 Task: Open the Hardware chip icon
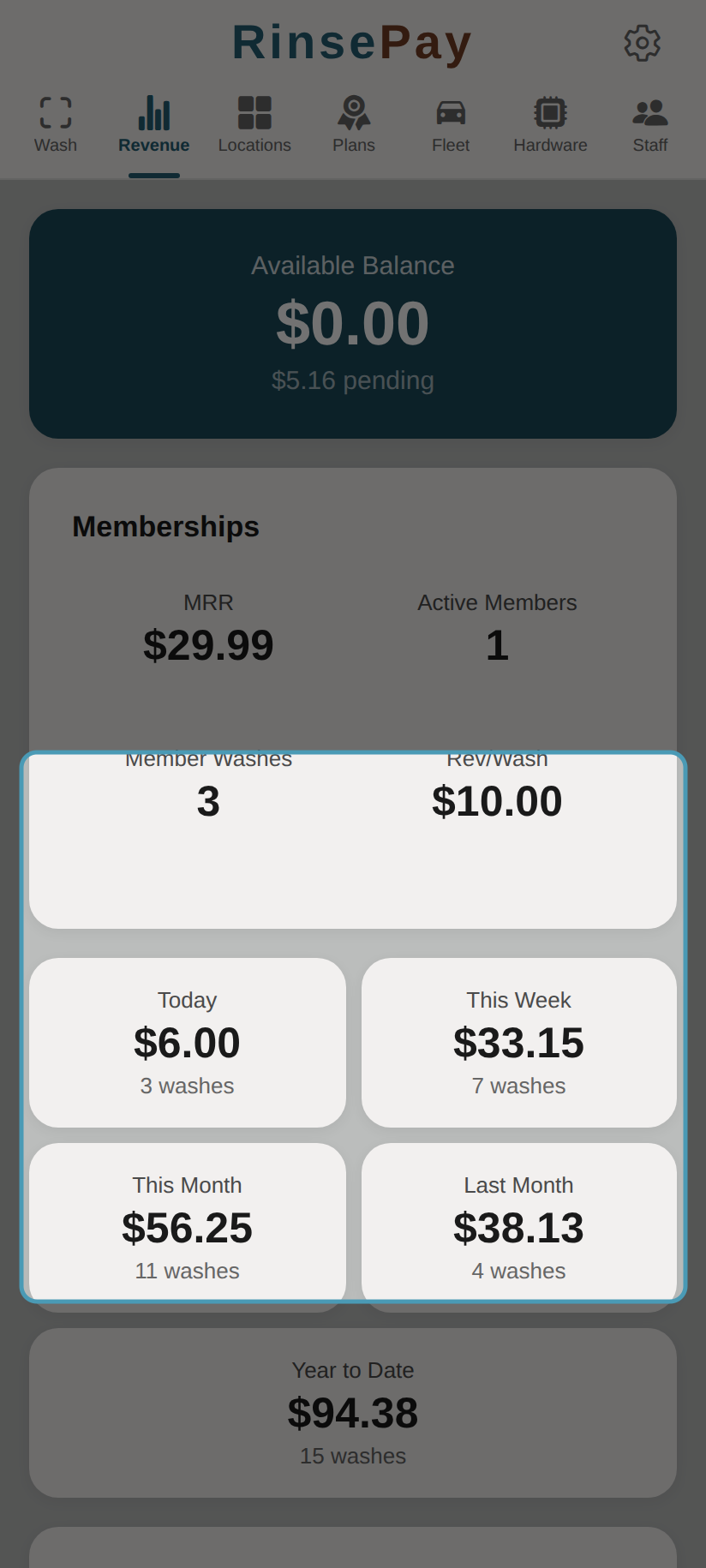tap(550, 111)
